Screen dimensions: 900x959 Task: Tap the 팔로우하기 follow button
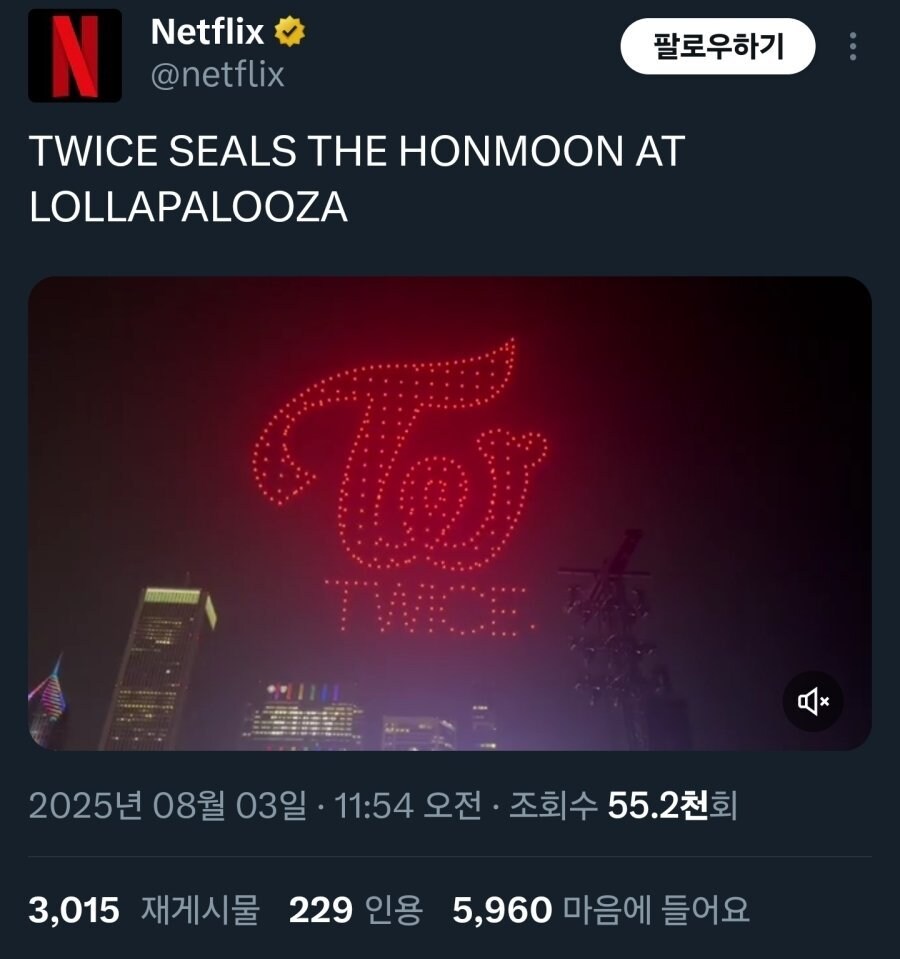pos(717,46)
